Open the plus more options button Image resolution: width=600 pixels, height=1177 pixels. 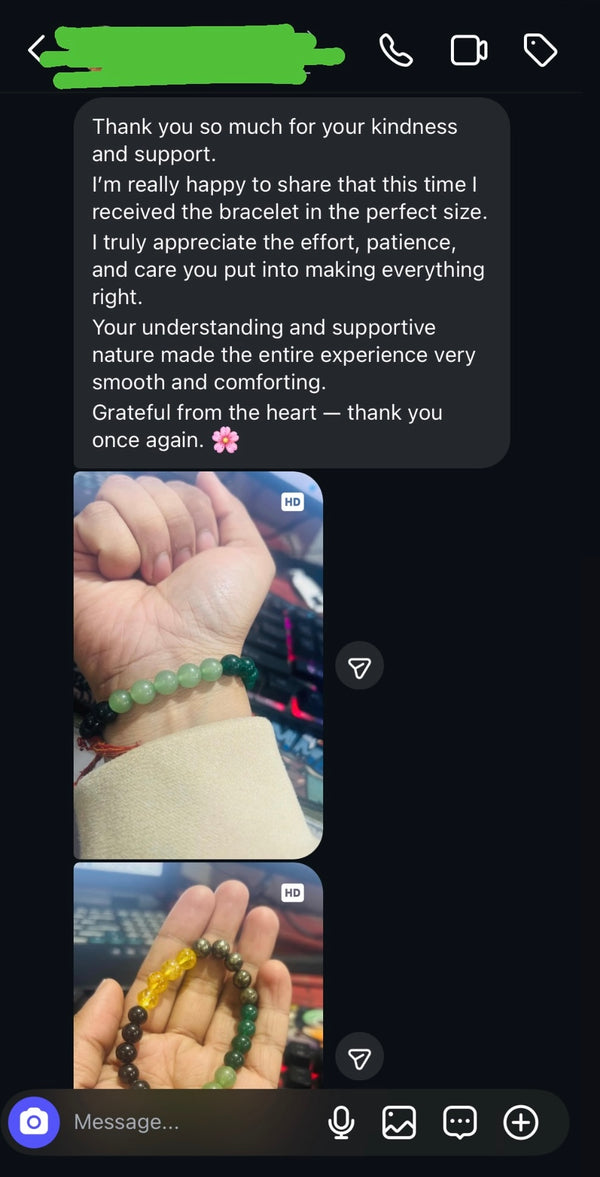pyautogui.click(x=520, y=1122)
